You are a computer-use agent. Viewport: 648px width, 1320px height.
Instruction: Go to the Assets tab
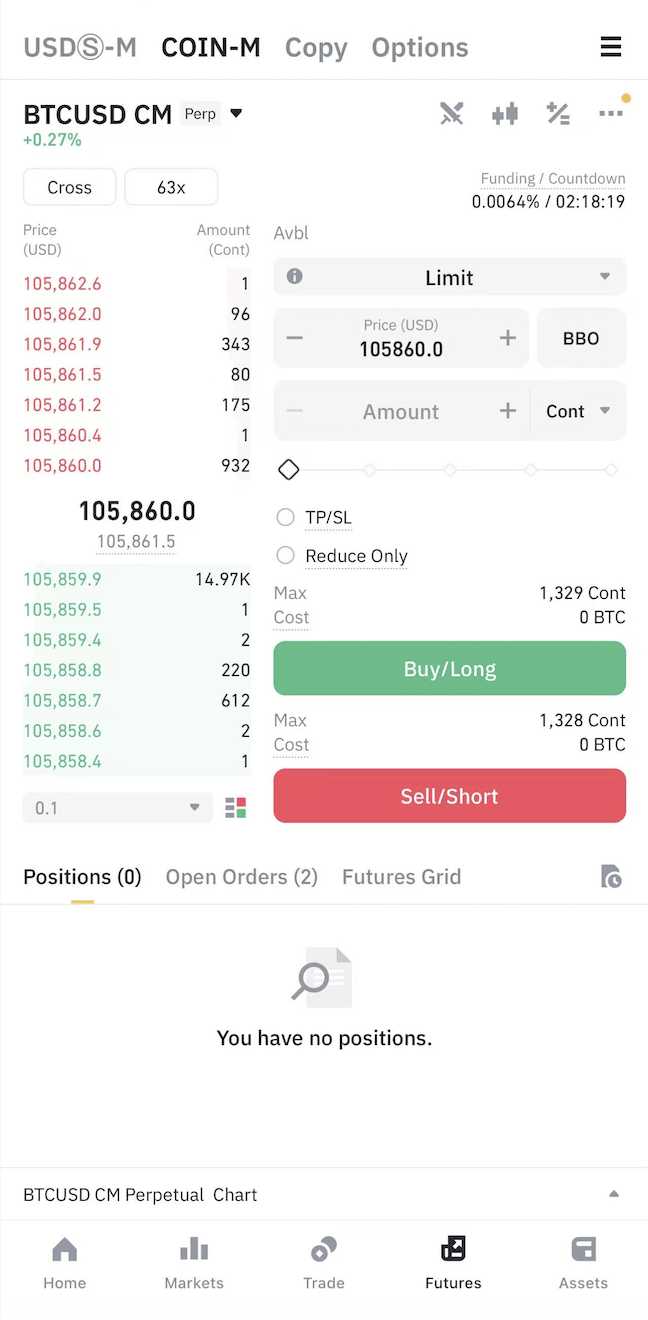[583, 1263]
